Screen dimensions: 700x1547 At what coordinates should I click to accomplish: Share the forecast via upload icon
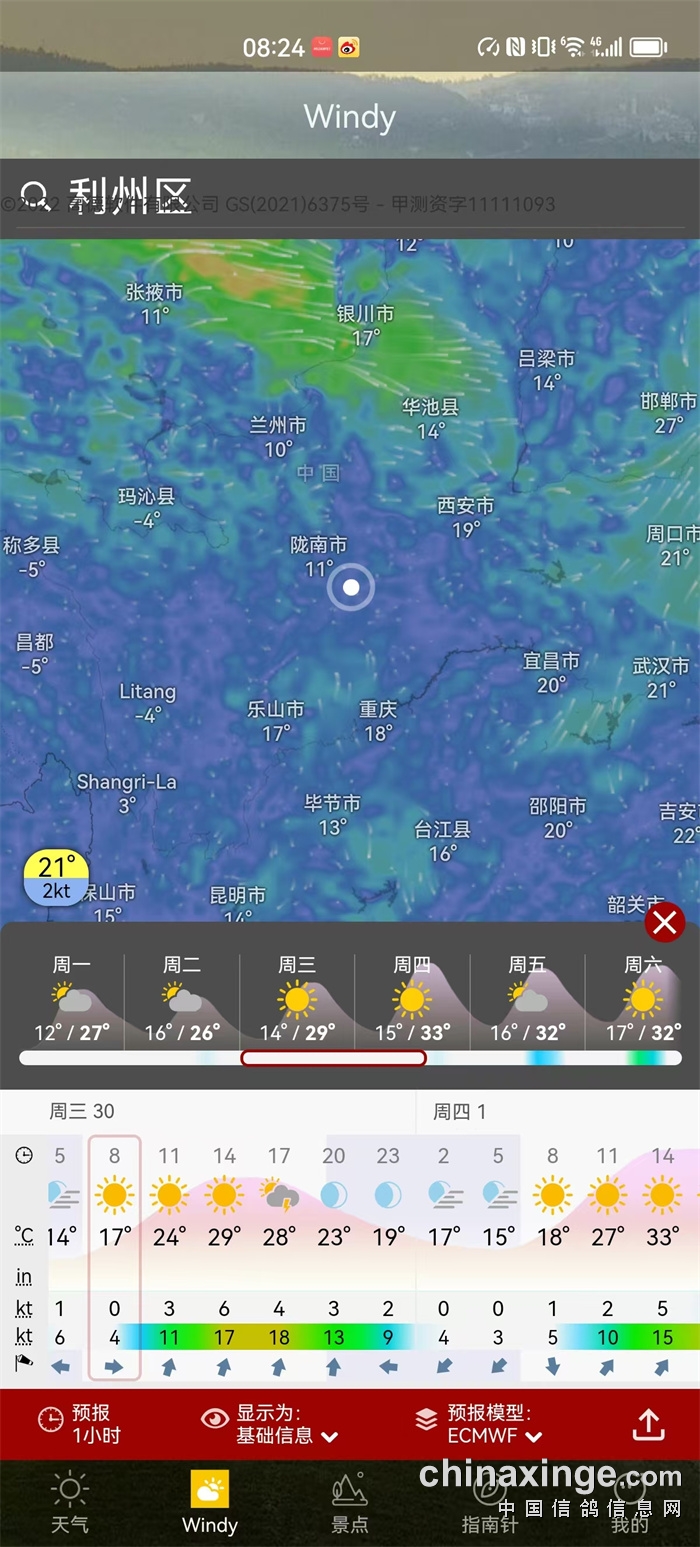(648, 1424)
